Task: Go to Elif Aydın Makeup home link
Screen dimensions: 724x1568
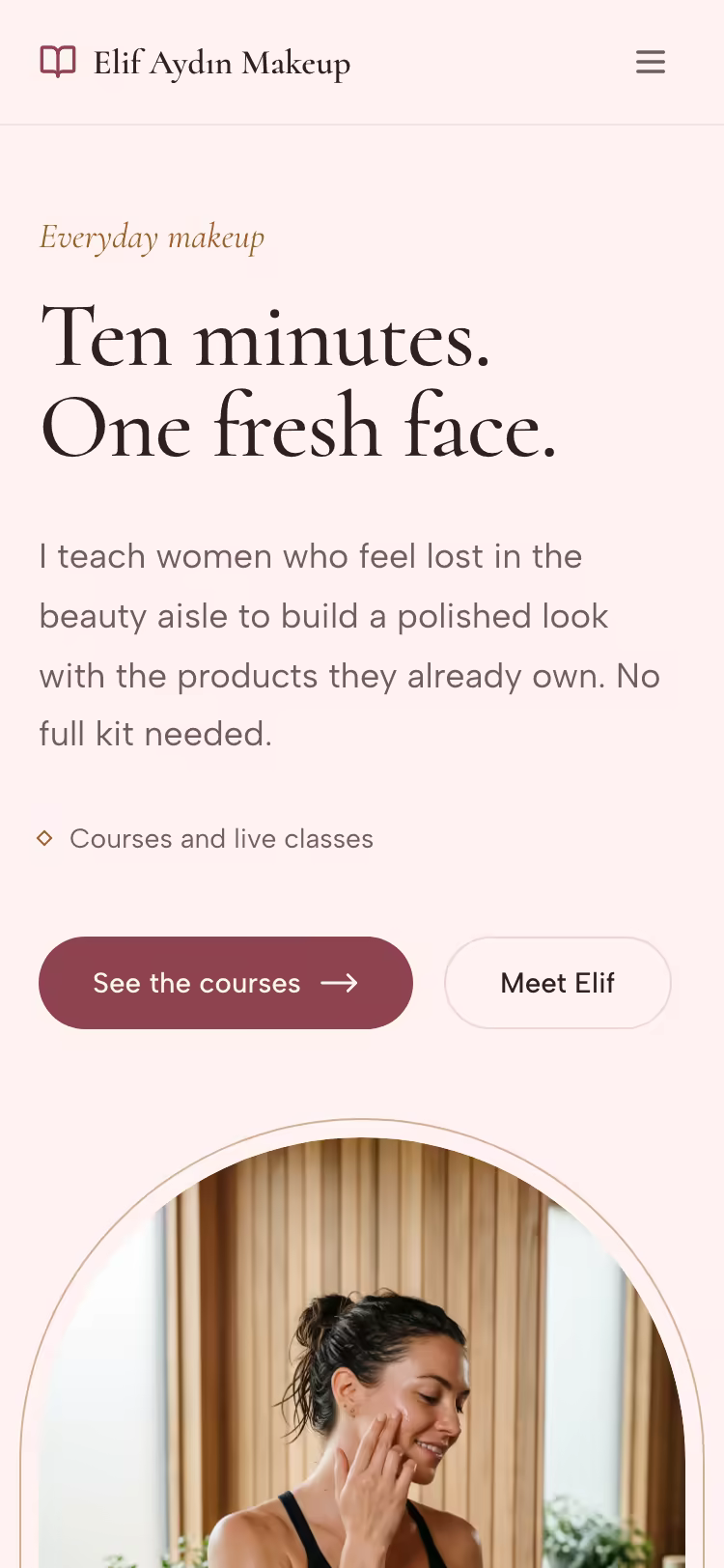Action: 195,63
